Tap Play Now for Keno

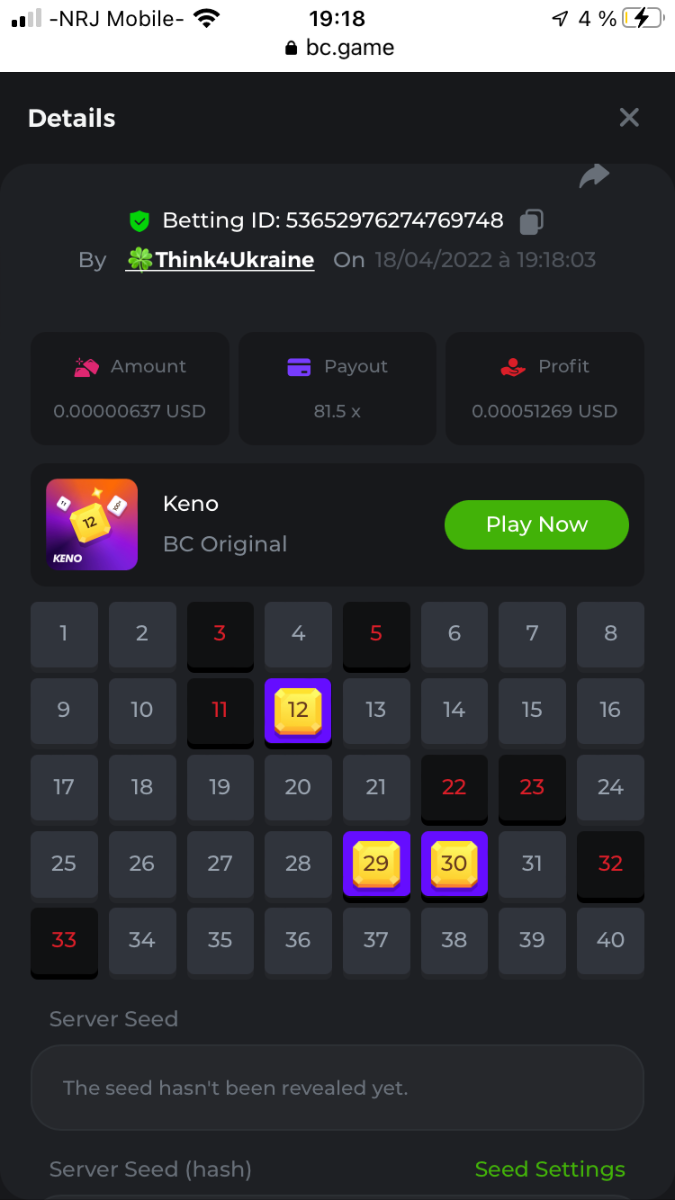tap(536, 525)
